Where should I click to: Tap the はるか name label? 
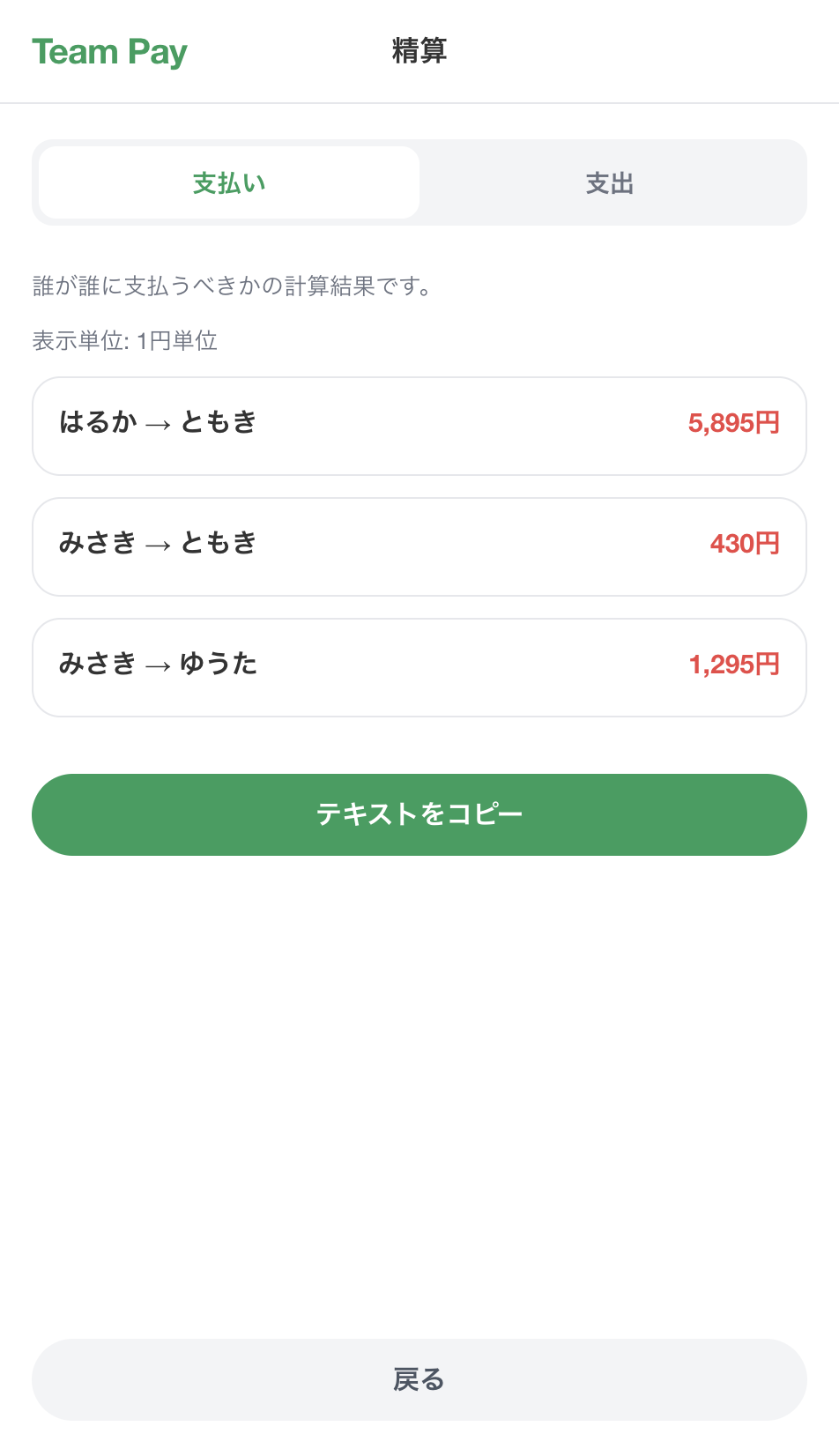click(x=100, y=423)
